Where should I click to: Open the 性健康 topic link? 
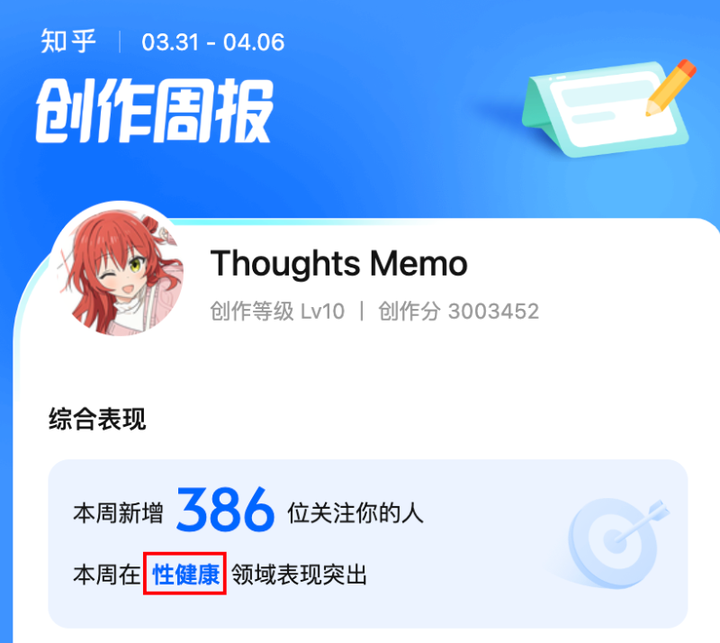tap(186, 574)
